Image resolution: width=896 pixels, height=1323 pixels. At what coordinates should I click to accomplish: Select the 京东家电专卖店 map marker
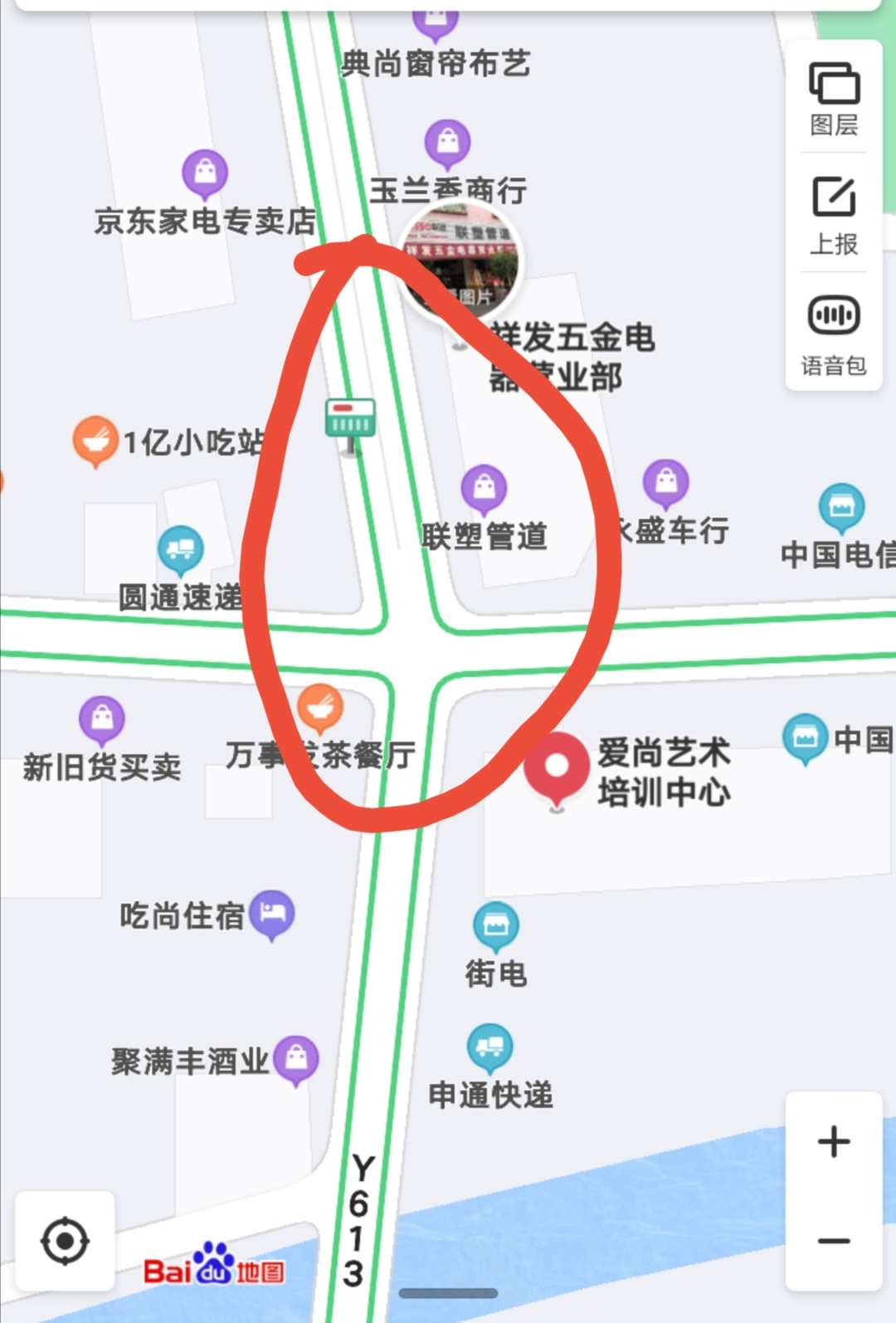pos(205,174)
